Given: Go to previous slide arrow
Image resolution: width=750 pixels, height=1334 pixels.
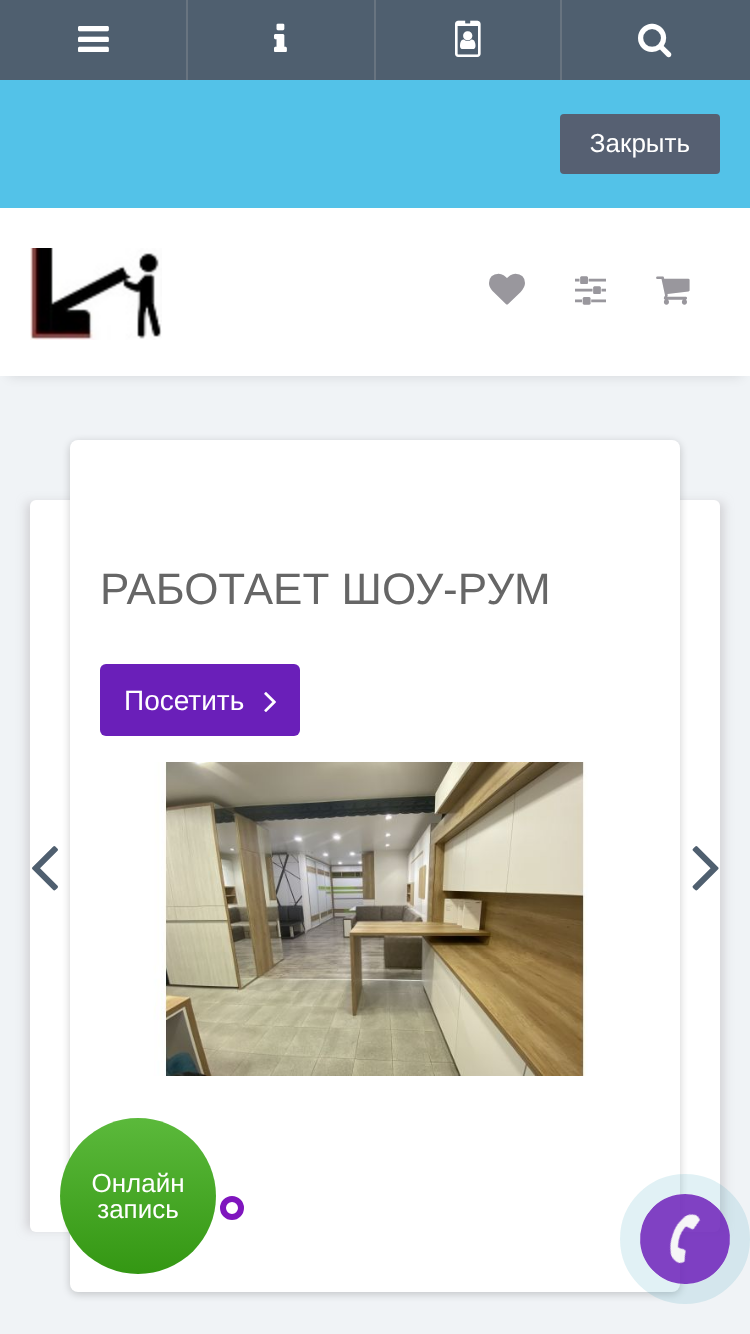Looking at the screenshot, I should click(x=45, y=868).
